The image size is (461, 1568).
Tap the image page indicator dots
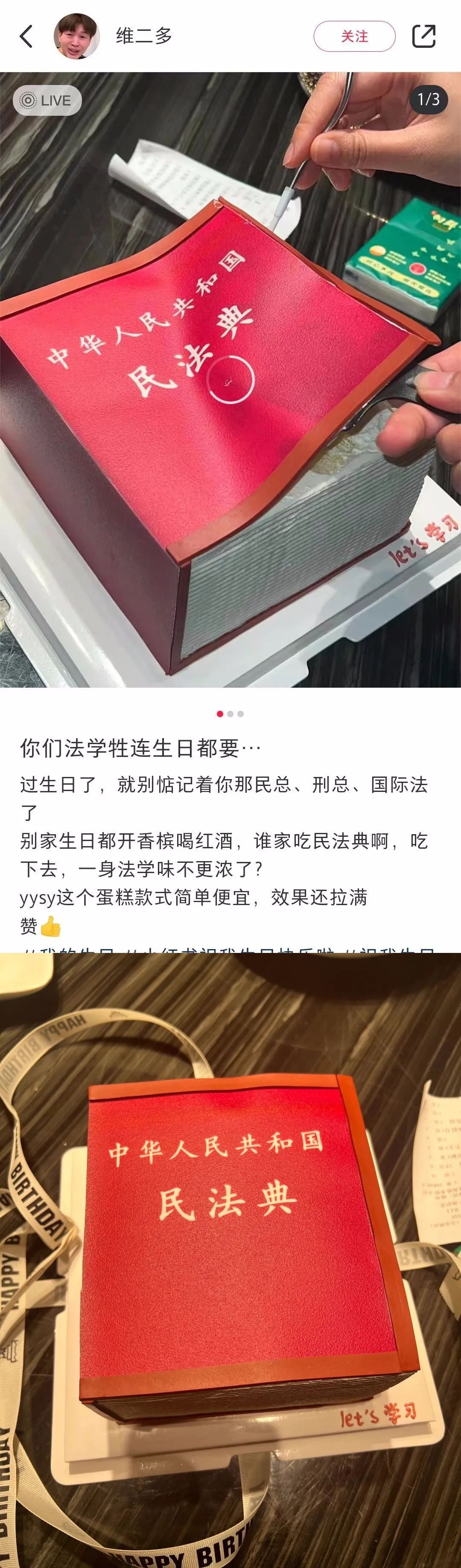click(230, 714)
